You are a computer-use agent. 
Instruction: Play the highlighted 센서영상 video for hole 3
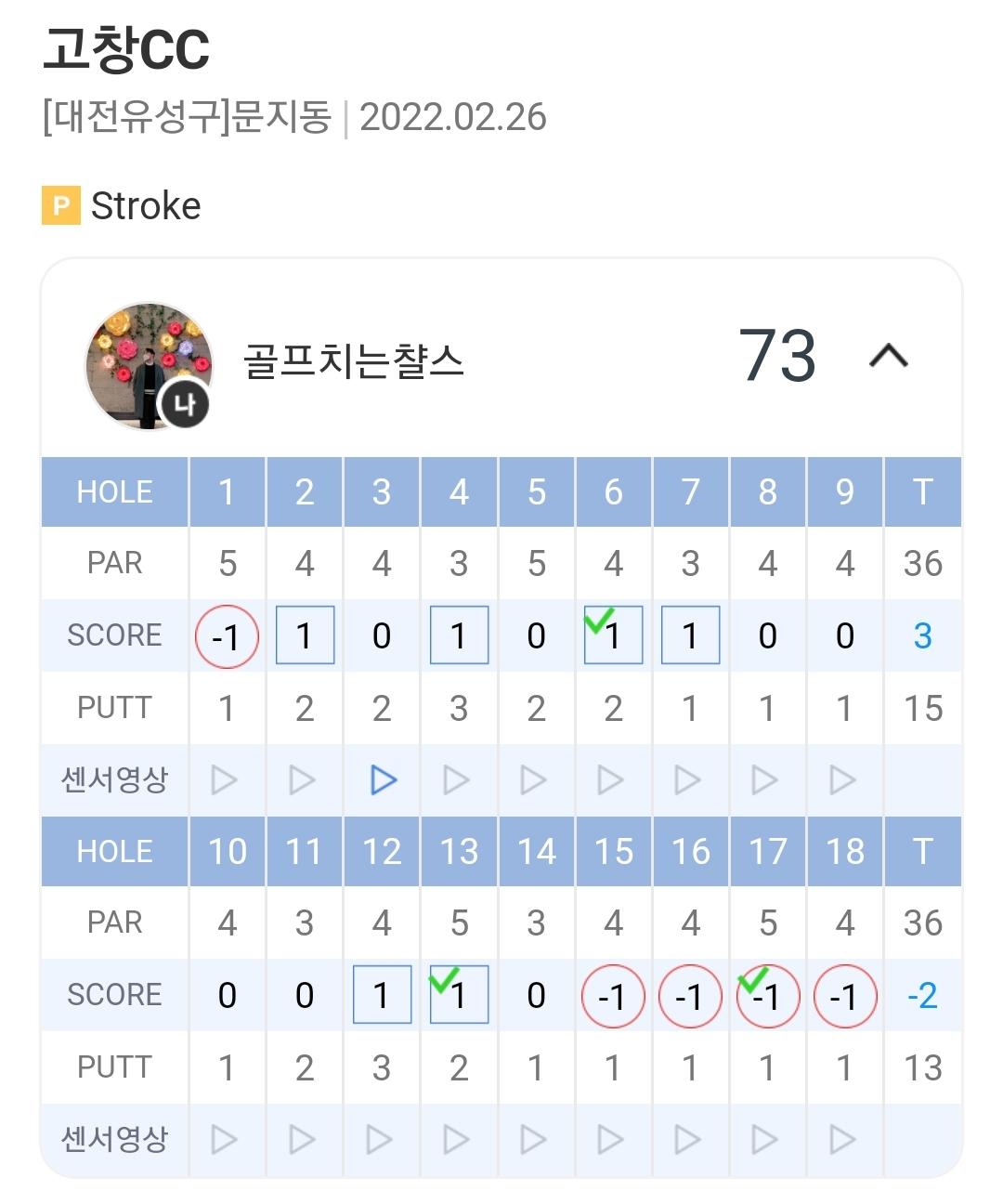[x=383, y=779]
